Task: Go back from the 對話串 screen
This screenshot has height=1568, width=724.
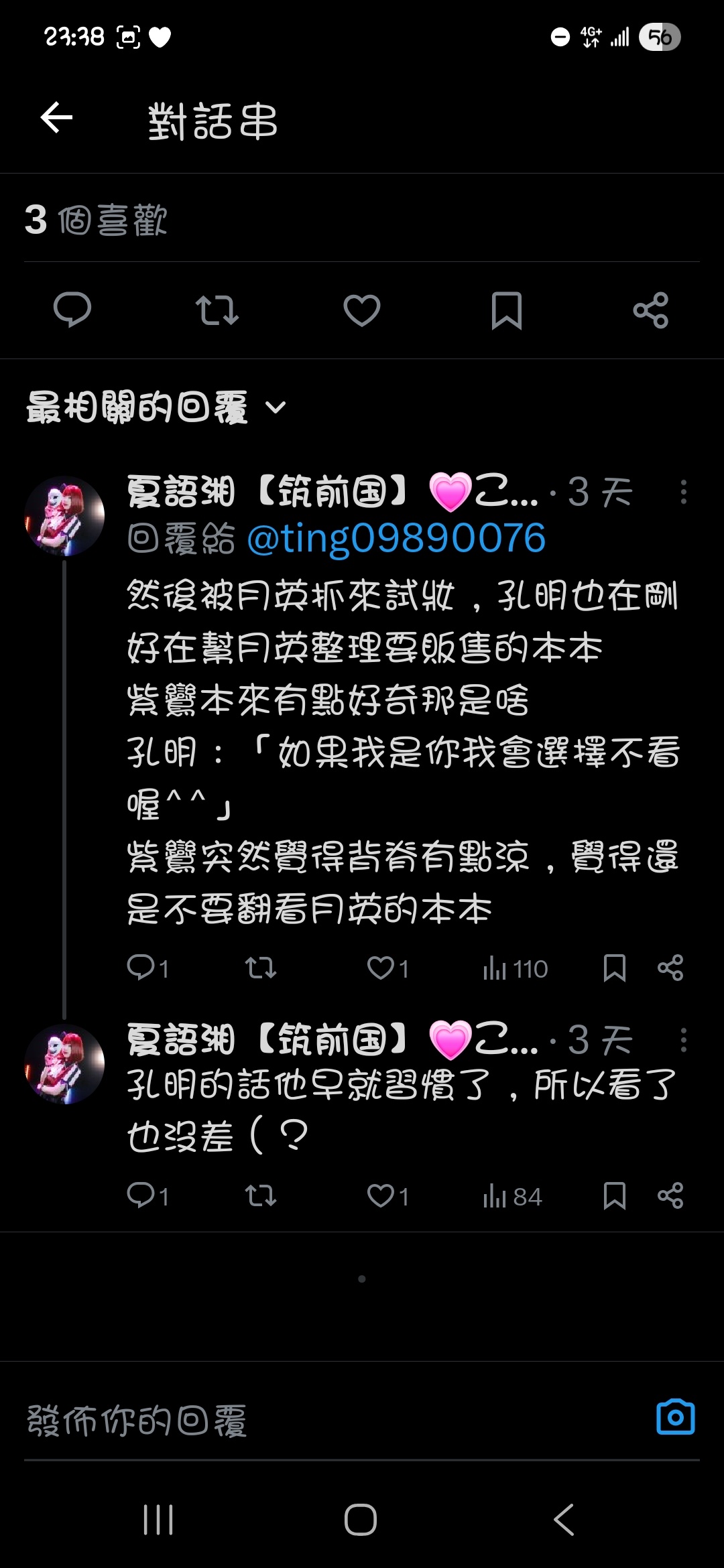Action: pyautogui.click(x=56, y=119)
